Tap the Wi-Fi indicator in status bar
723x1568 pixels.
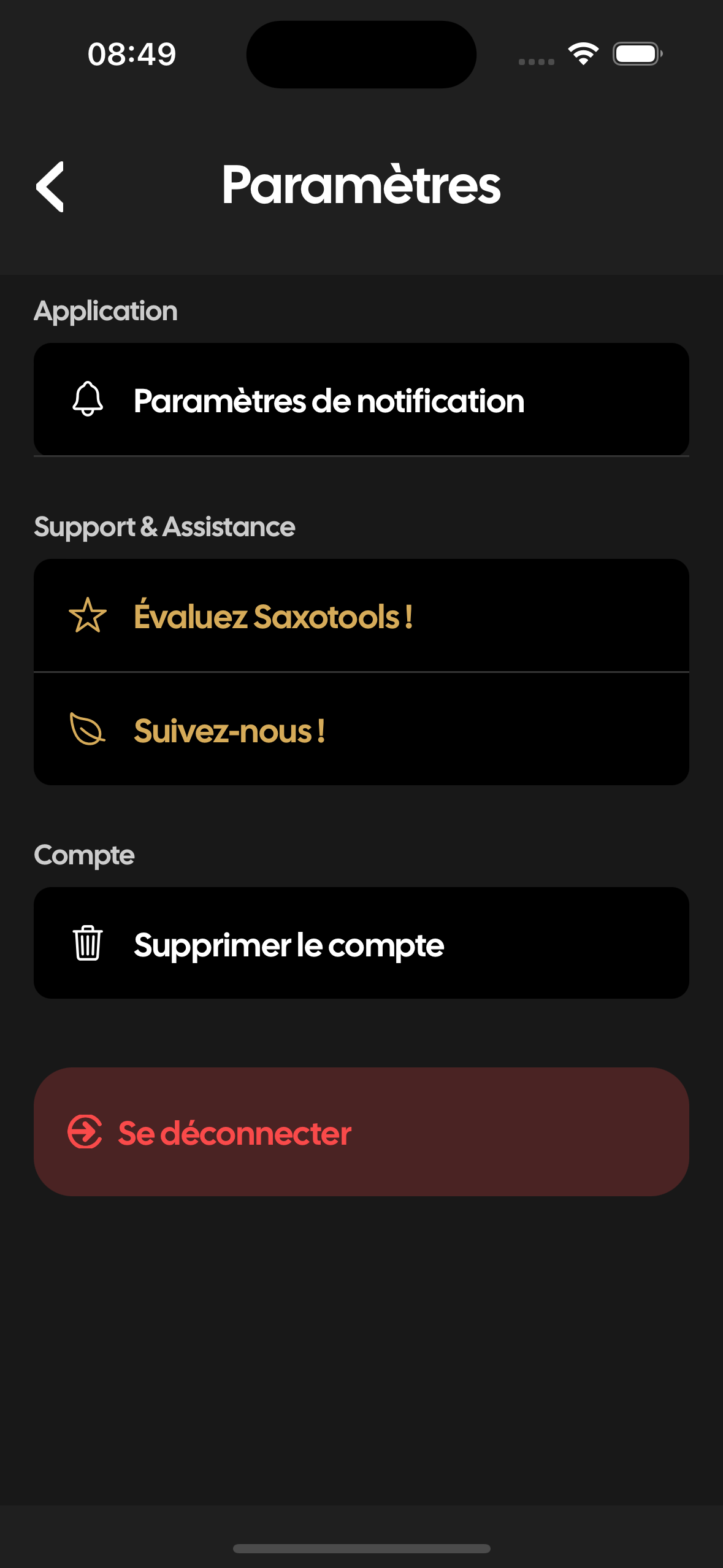(x=583, y=53)
